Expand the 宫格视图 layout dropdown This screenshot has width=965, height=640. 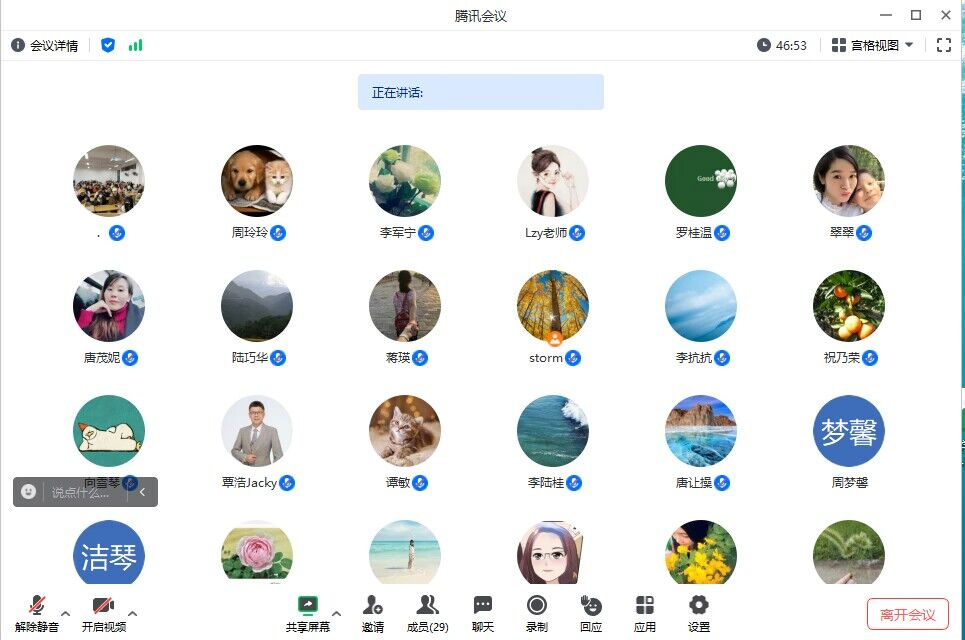(x=873, y=45)
